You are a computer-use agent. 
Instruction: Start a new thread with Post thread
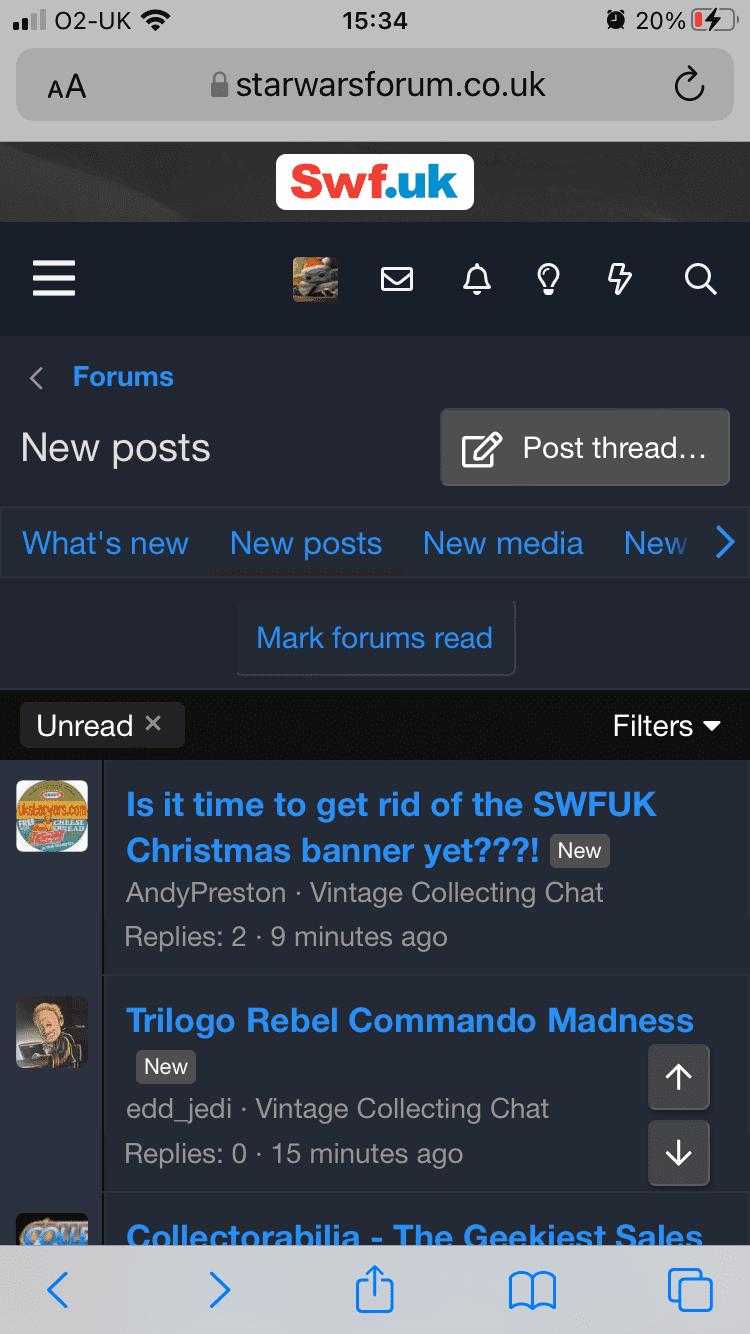[585, 448]
